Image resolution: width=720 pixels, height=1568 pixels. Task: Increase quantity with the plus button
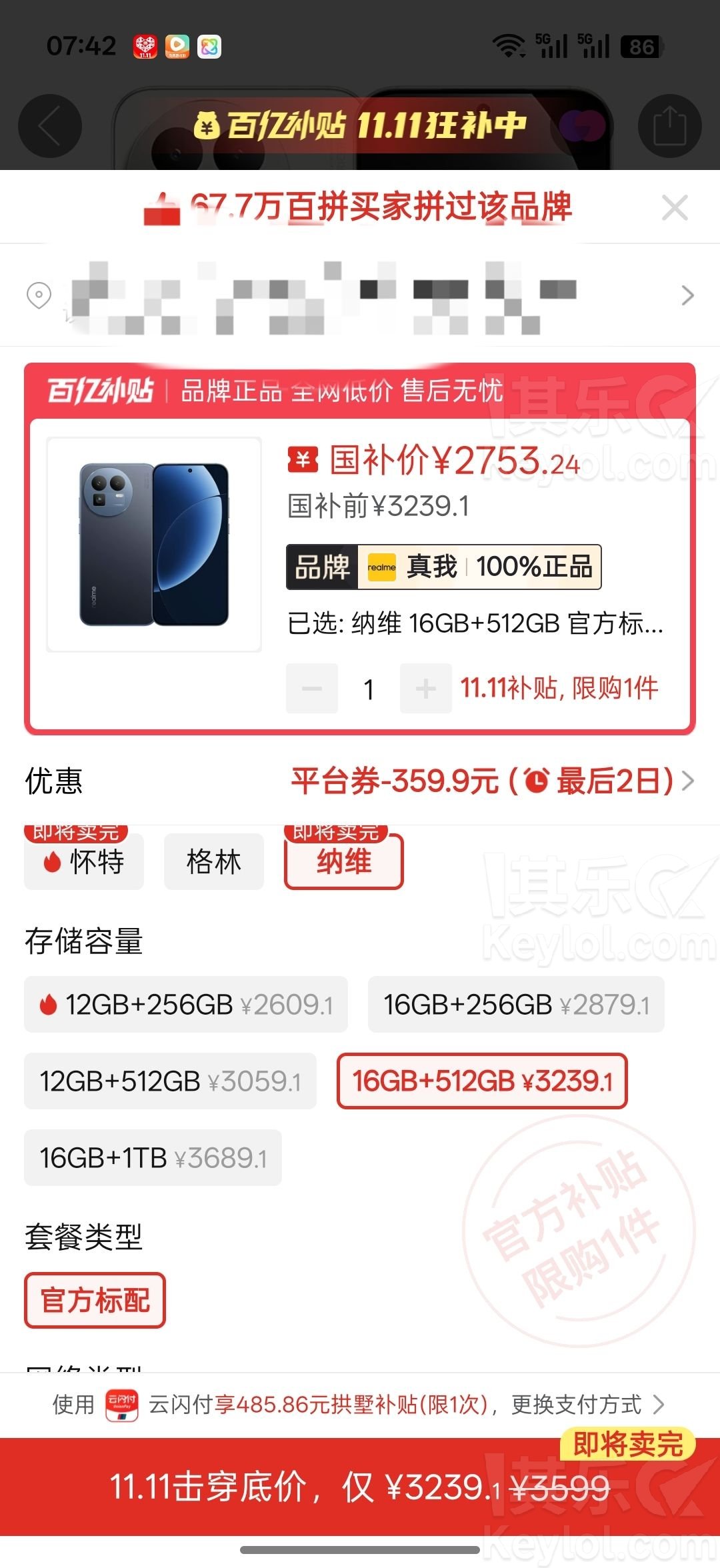tap(425, 689)
